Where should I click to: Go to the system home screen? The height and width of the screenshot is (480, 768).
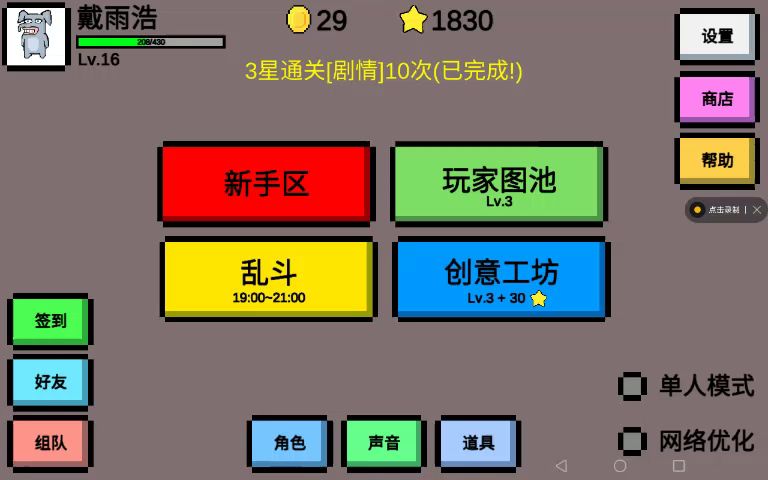[x=620, y=466]
